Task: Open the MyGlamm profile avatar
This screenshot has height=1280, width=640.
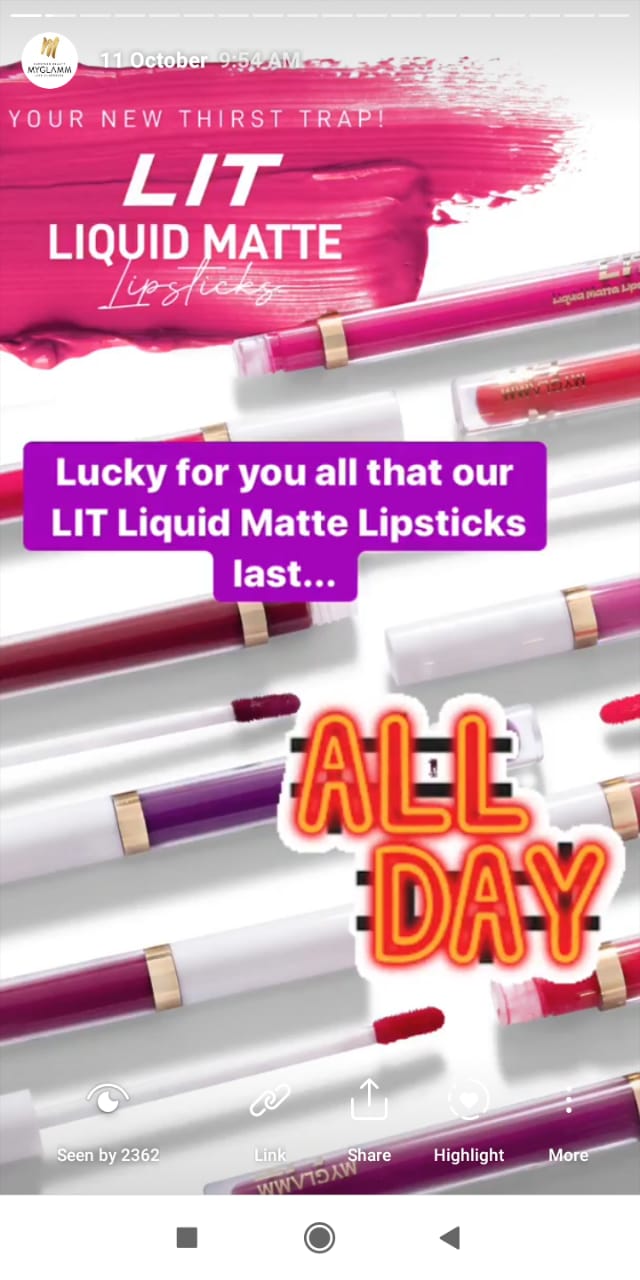Action: click(50, 60)
